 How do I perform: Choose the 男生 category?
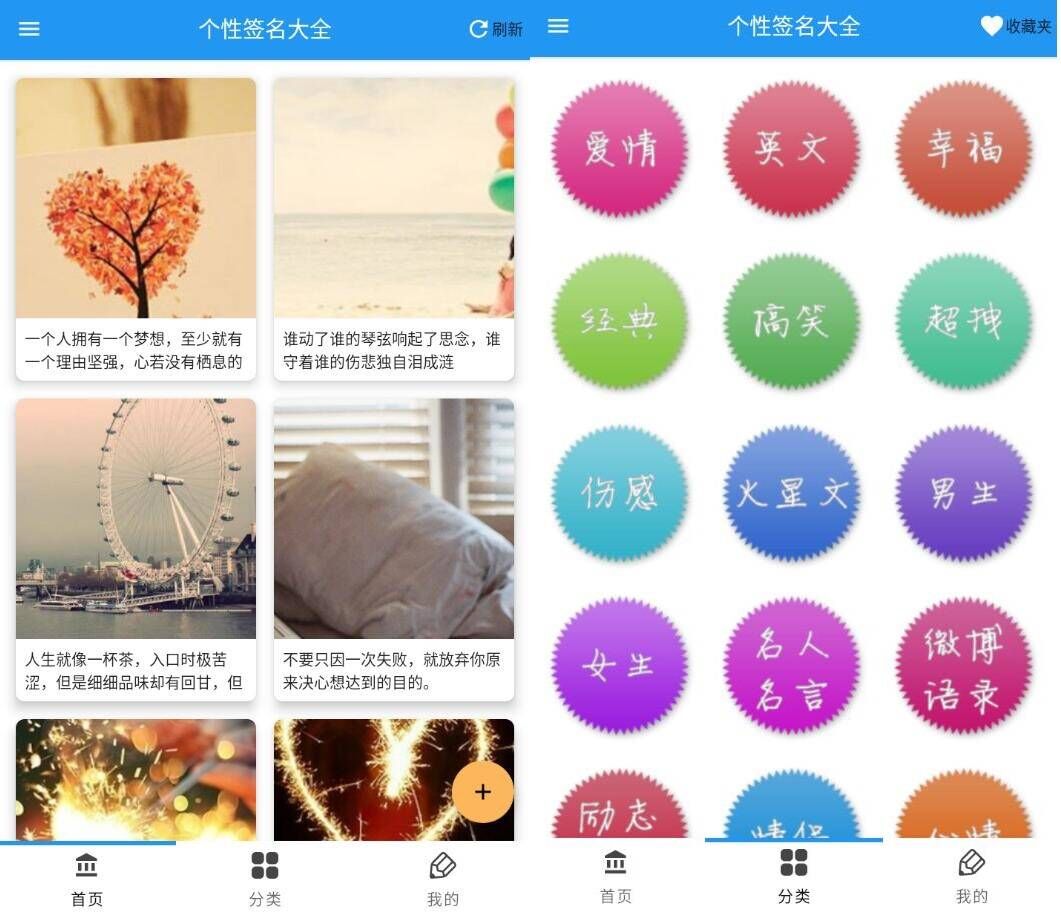tap(964, 493)
